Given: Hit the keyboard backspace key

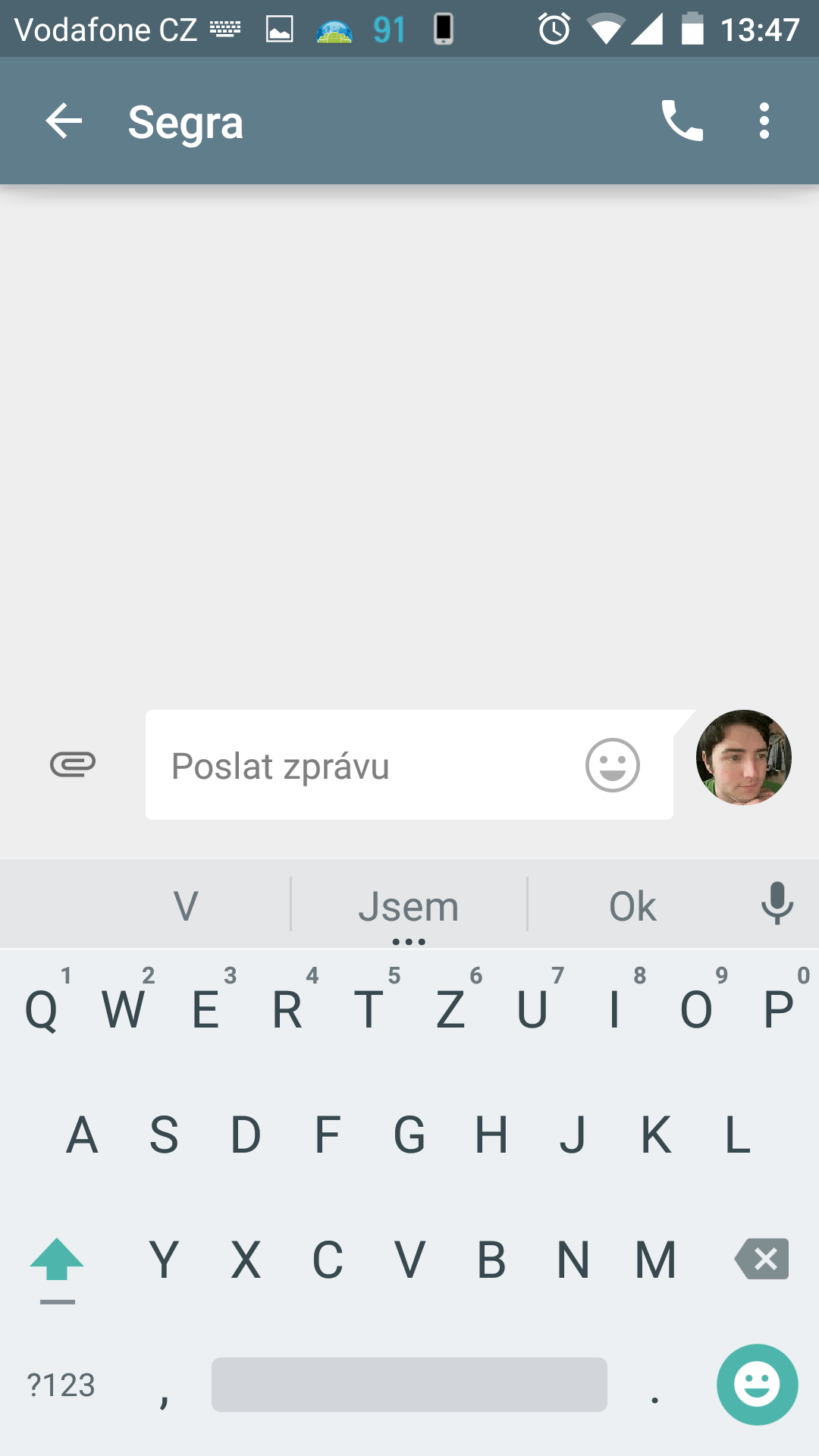Looking at the screenshot, I should [x=762, y=1259].
